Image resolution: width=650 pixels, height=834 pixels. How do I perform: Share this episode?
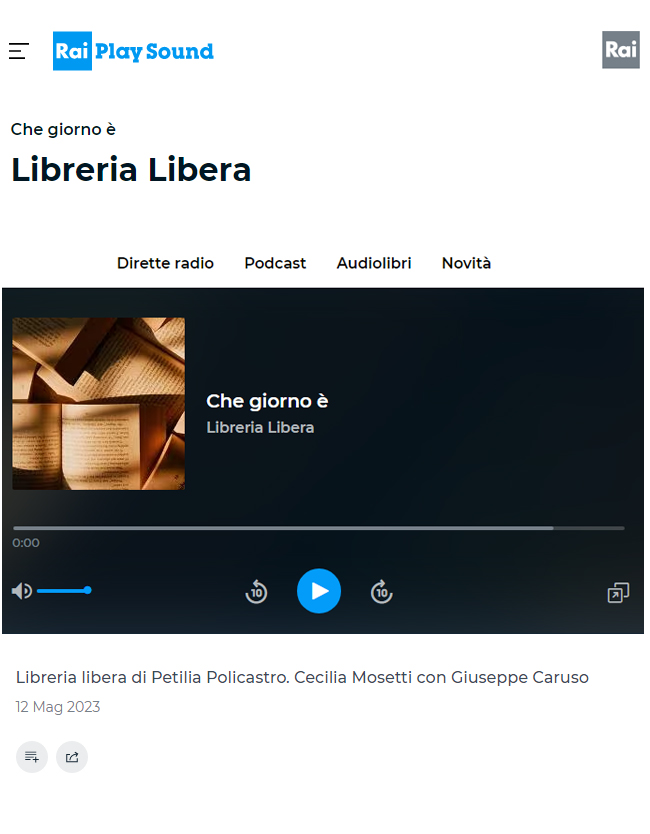coord(72,757)
